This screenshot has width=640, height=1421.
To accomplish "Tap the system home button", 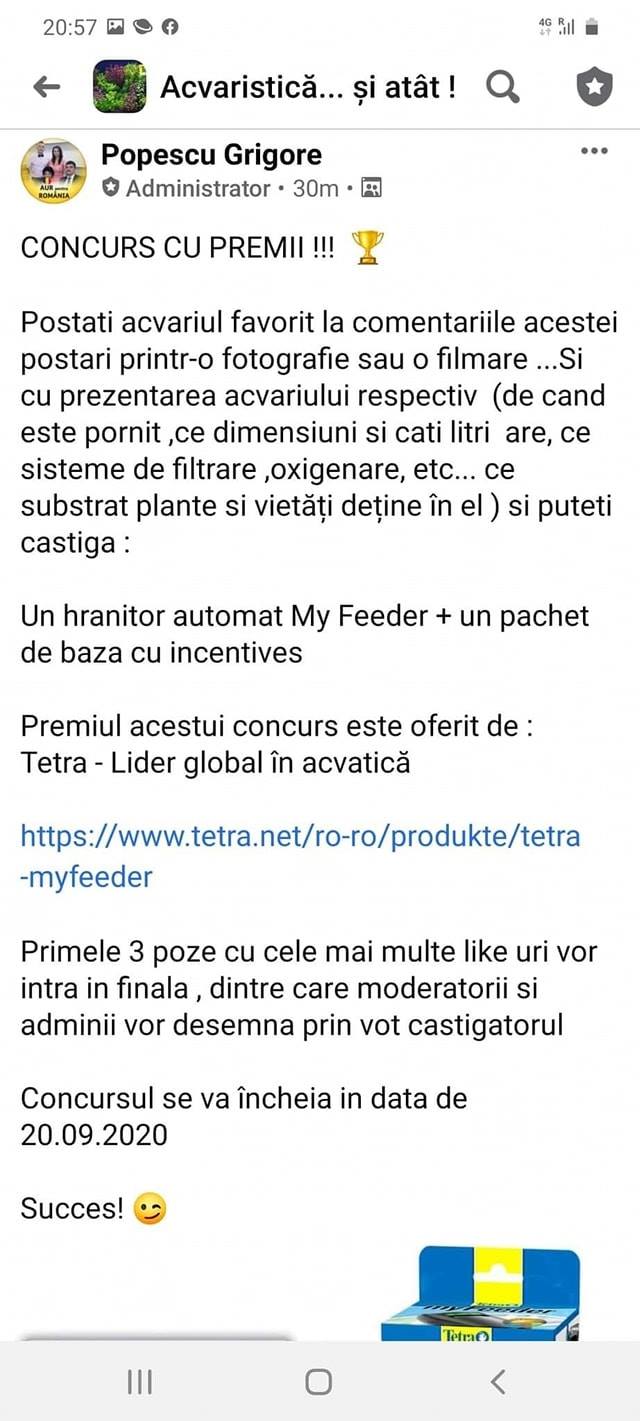I will tap(319, 1382).
